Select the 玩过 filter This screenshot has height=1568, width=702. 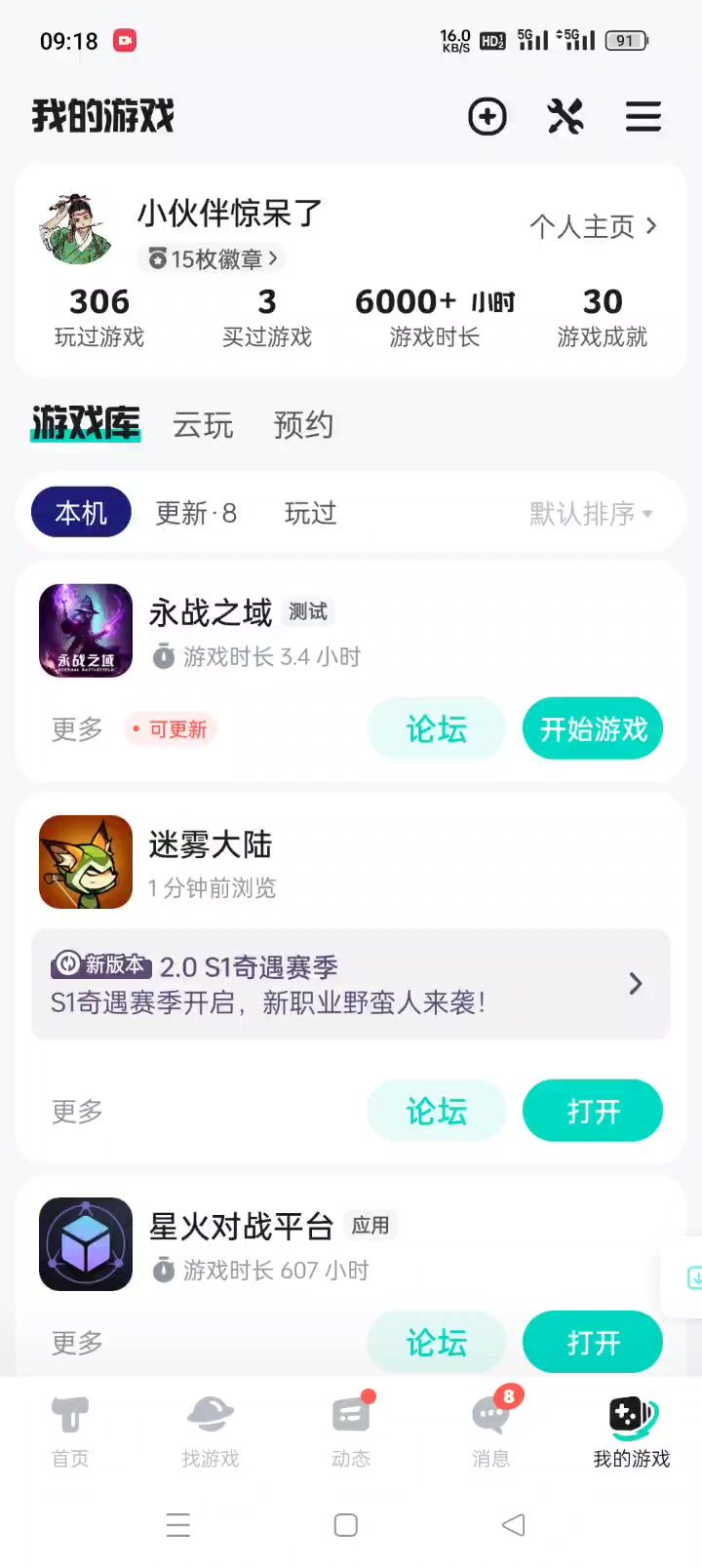coord(310,513)
